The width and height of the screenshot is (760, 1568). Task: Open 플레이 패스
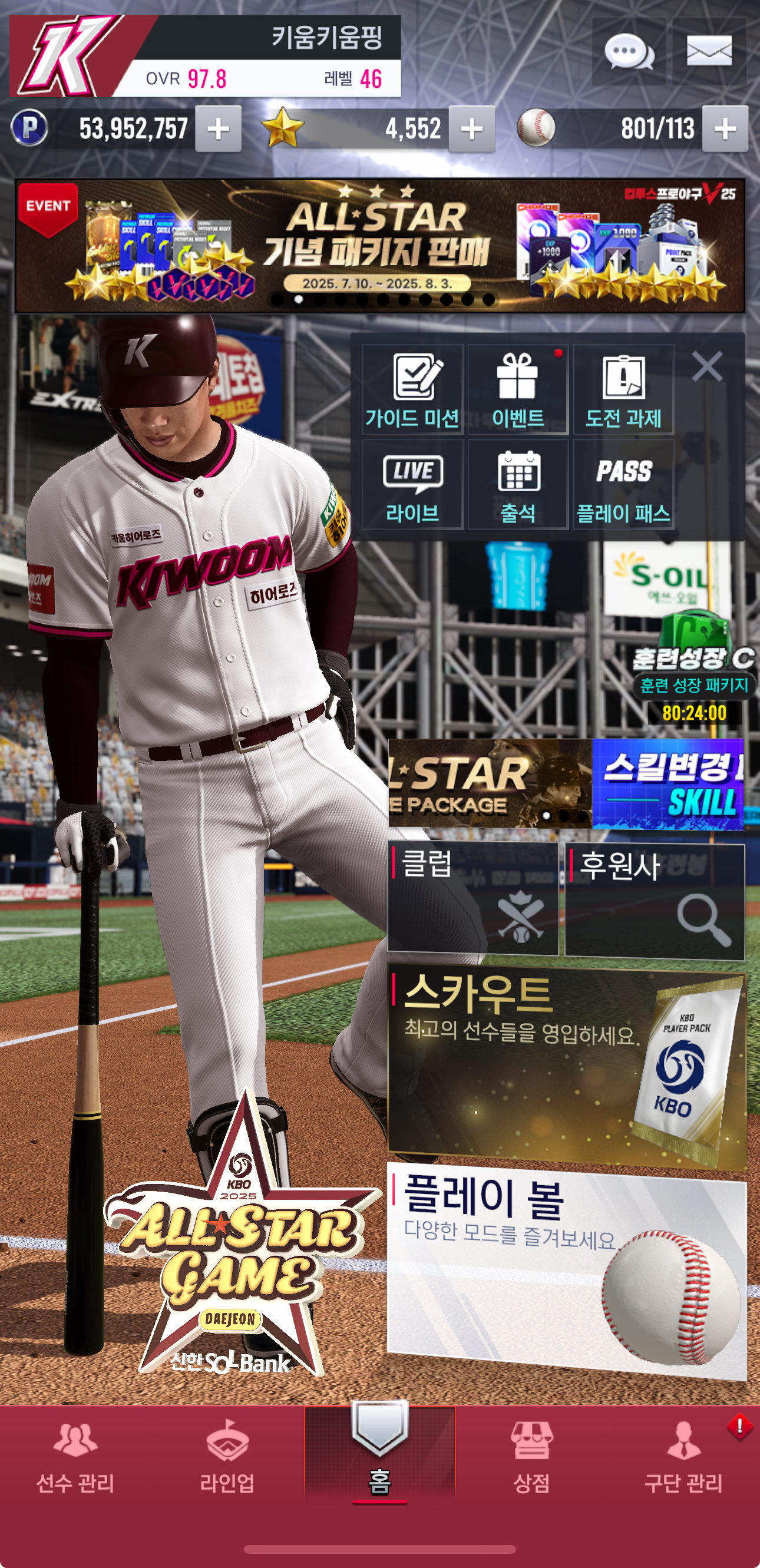(x=623, y=485)
